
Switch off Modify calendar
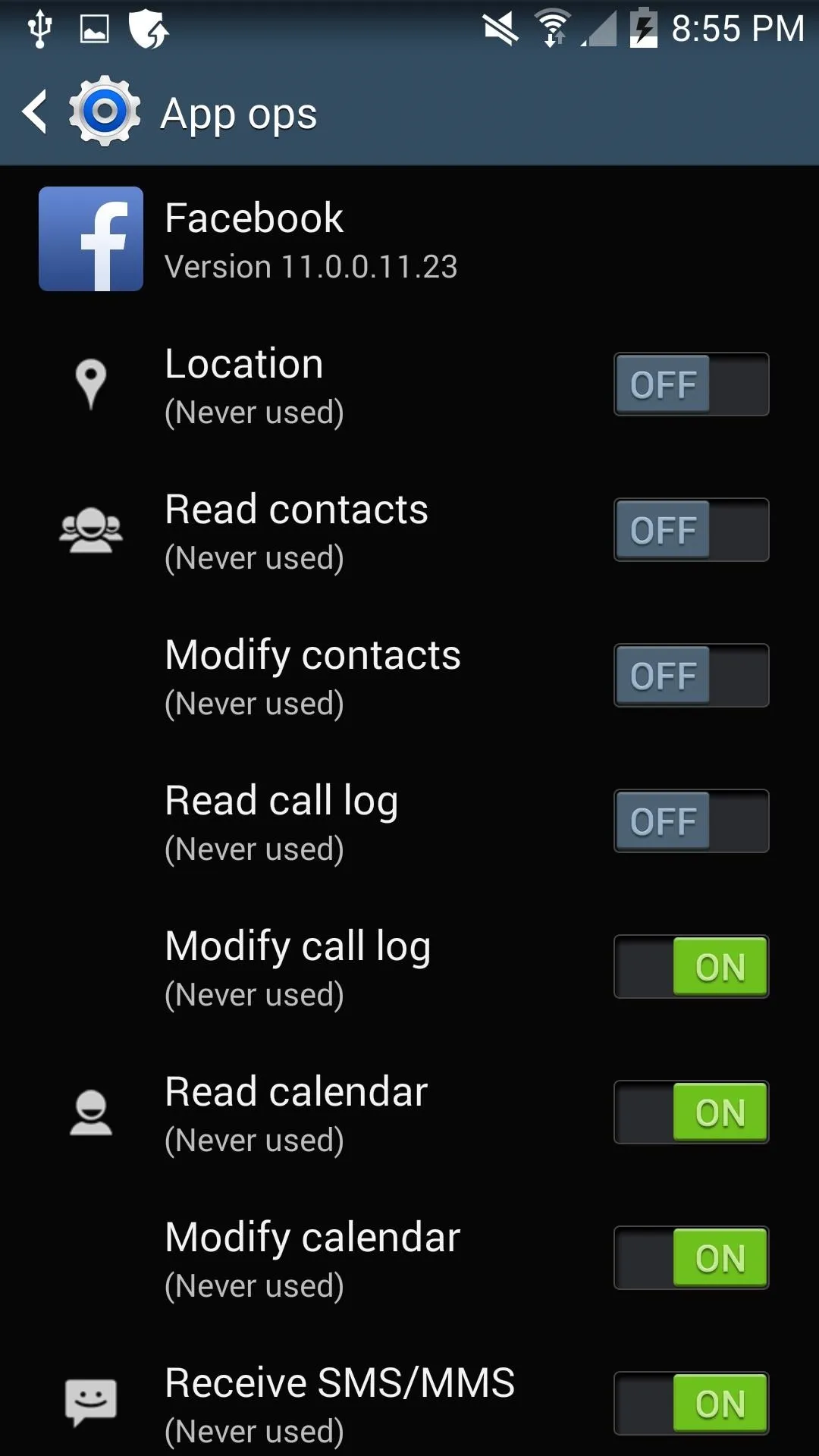click(x=691, y=1258)
